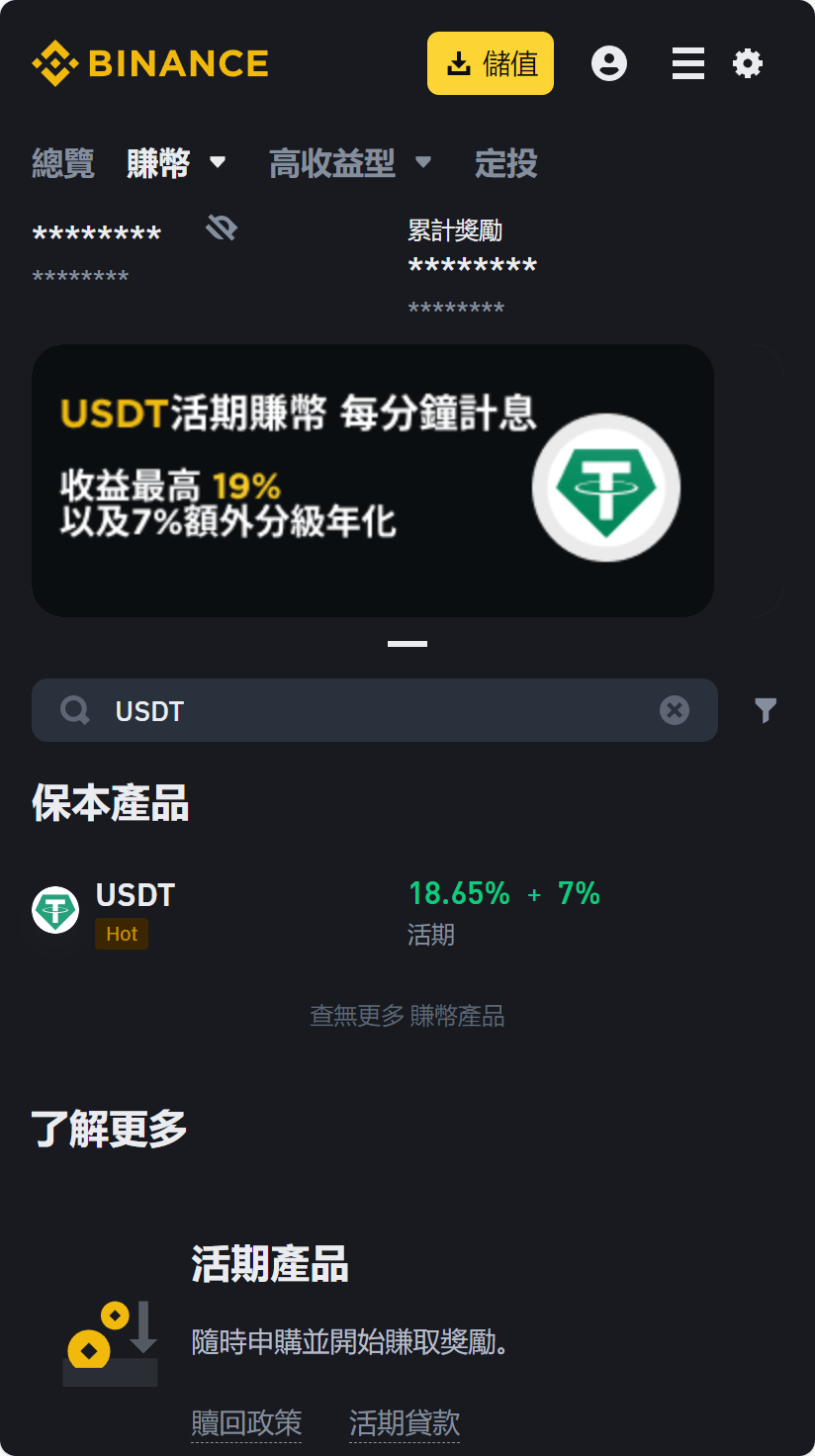The image size is (815, 1456).
Task: Go to Binance home via logo
Action: point(150,63)
